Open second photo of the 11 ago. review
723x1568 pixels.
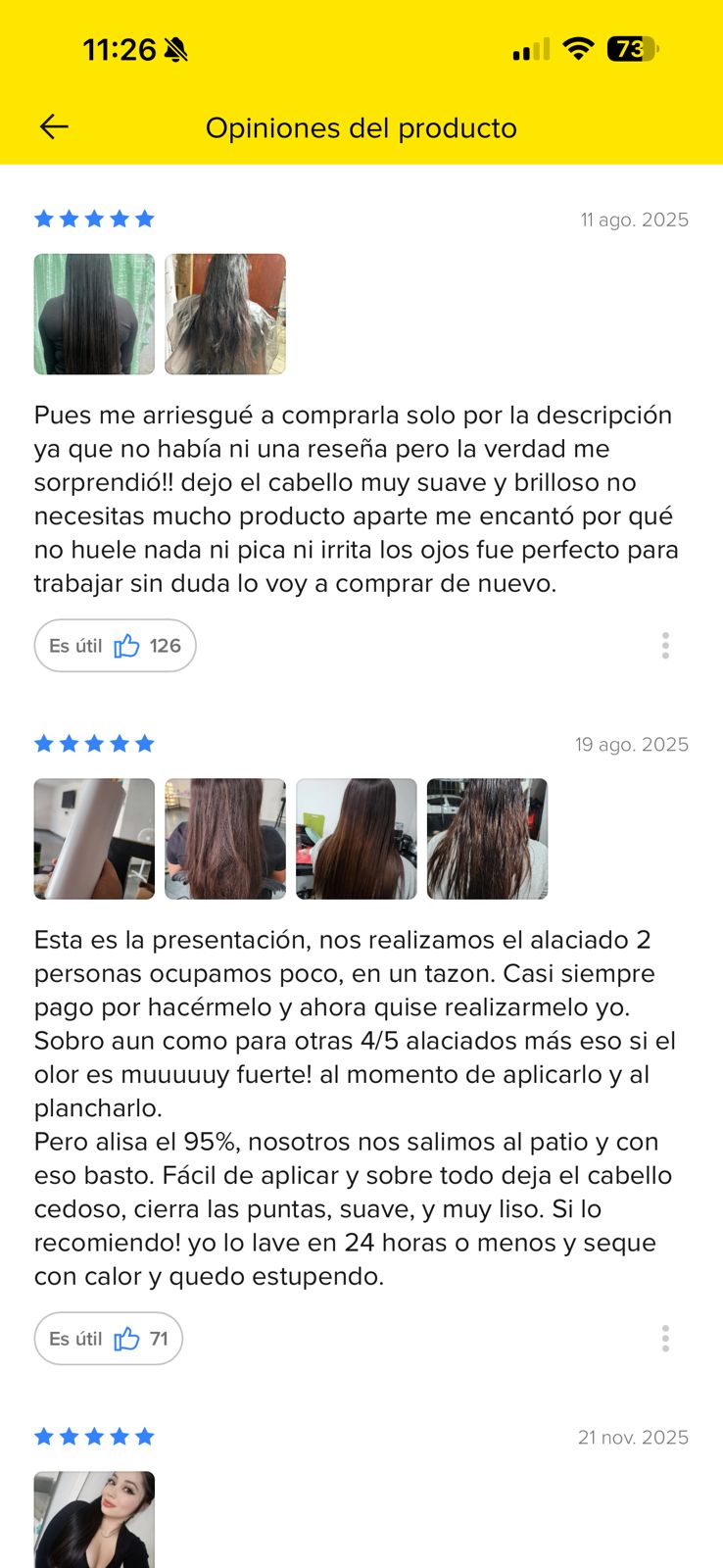click(x=225, y=315)
